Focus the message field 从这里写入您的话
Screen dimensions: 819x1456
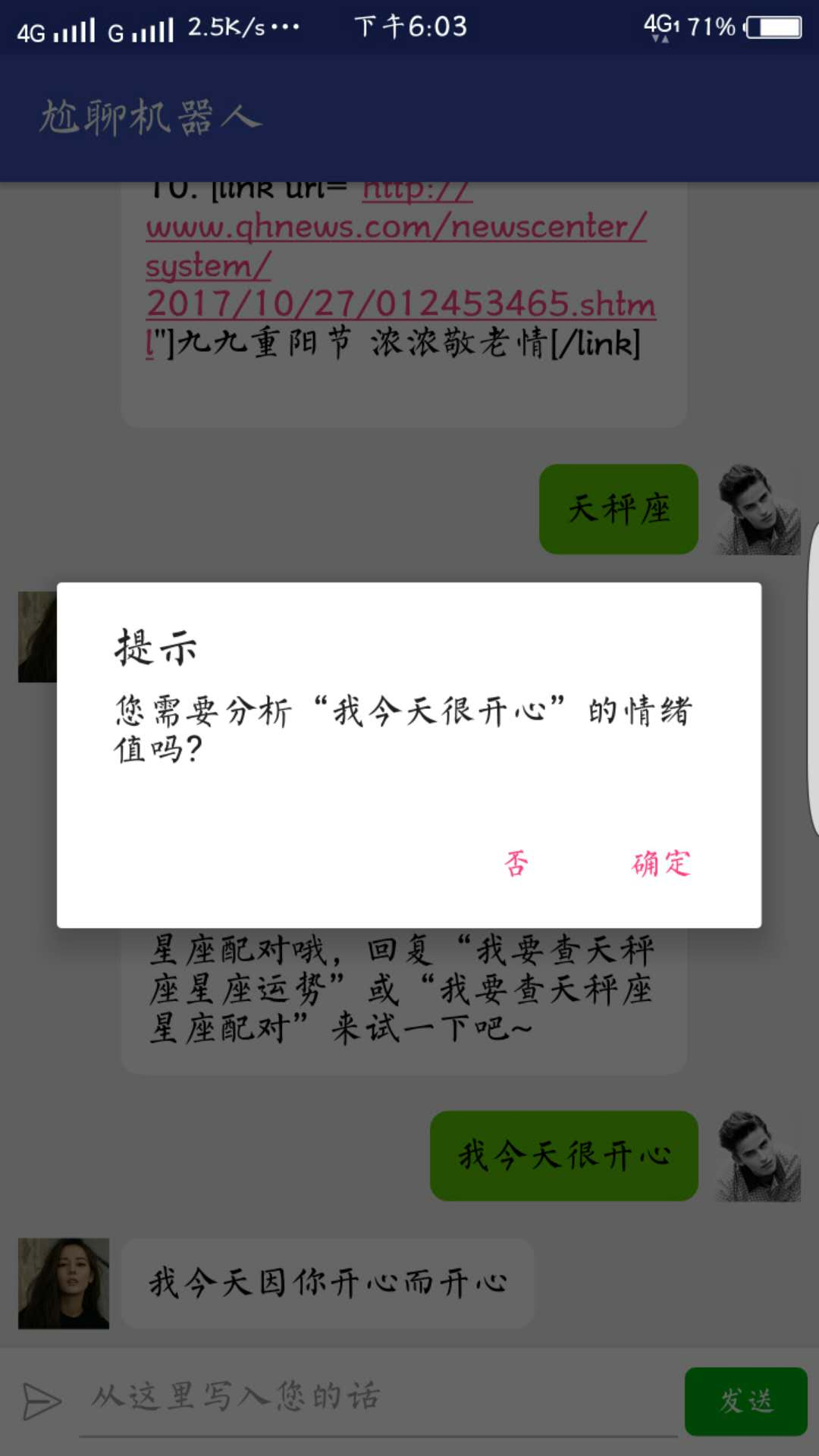pyautogui.click(x=379, y=1398)
